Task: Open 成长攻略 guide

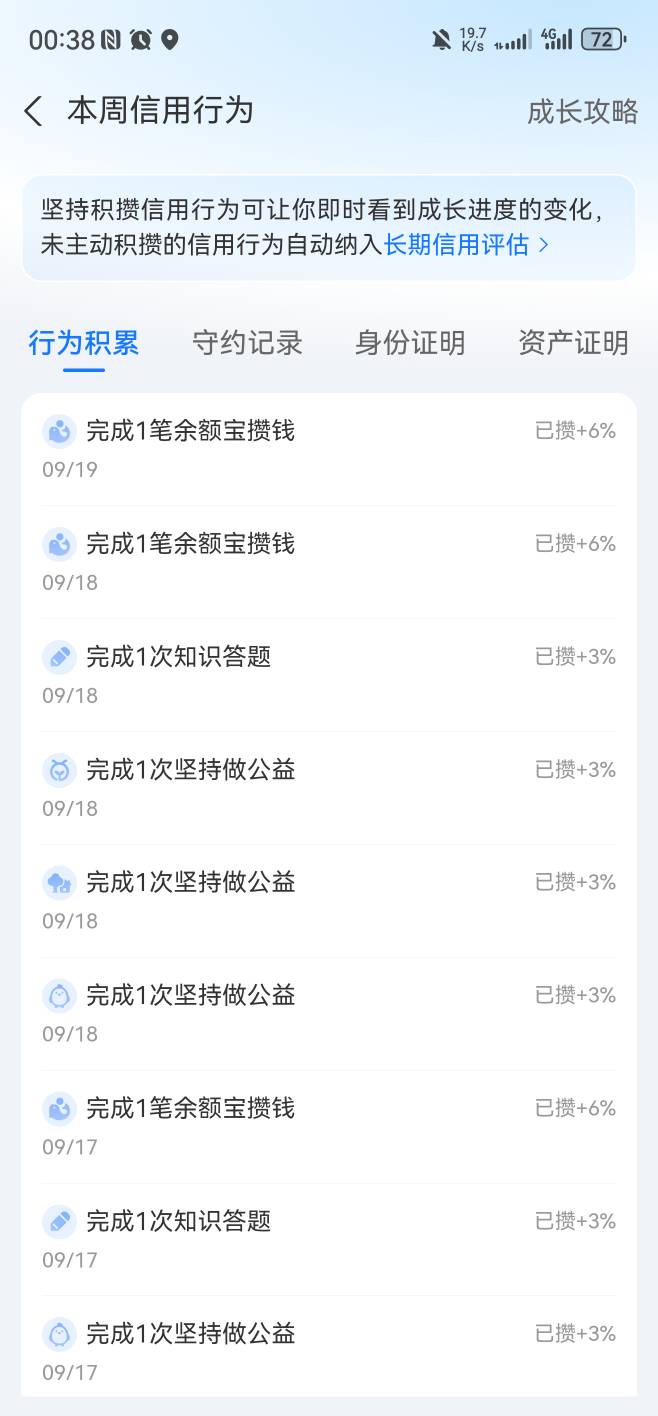Action: coord(582,112)
